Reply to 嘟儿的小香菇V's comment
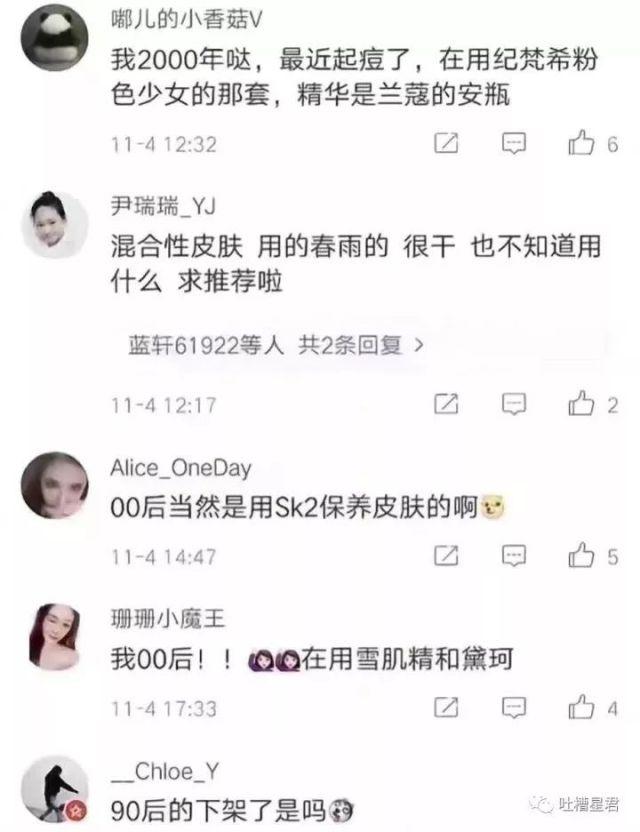640x832 pixels. click(514, 143)
